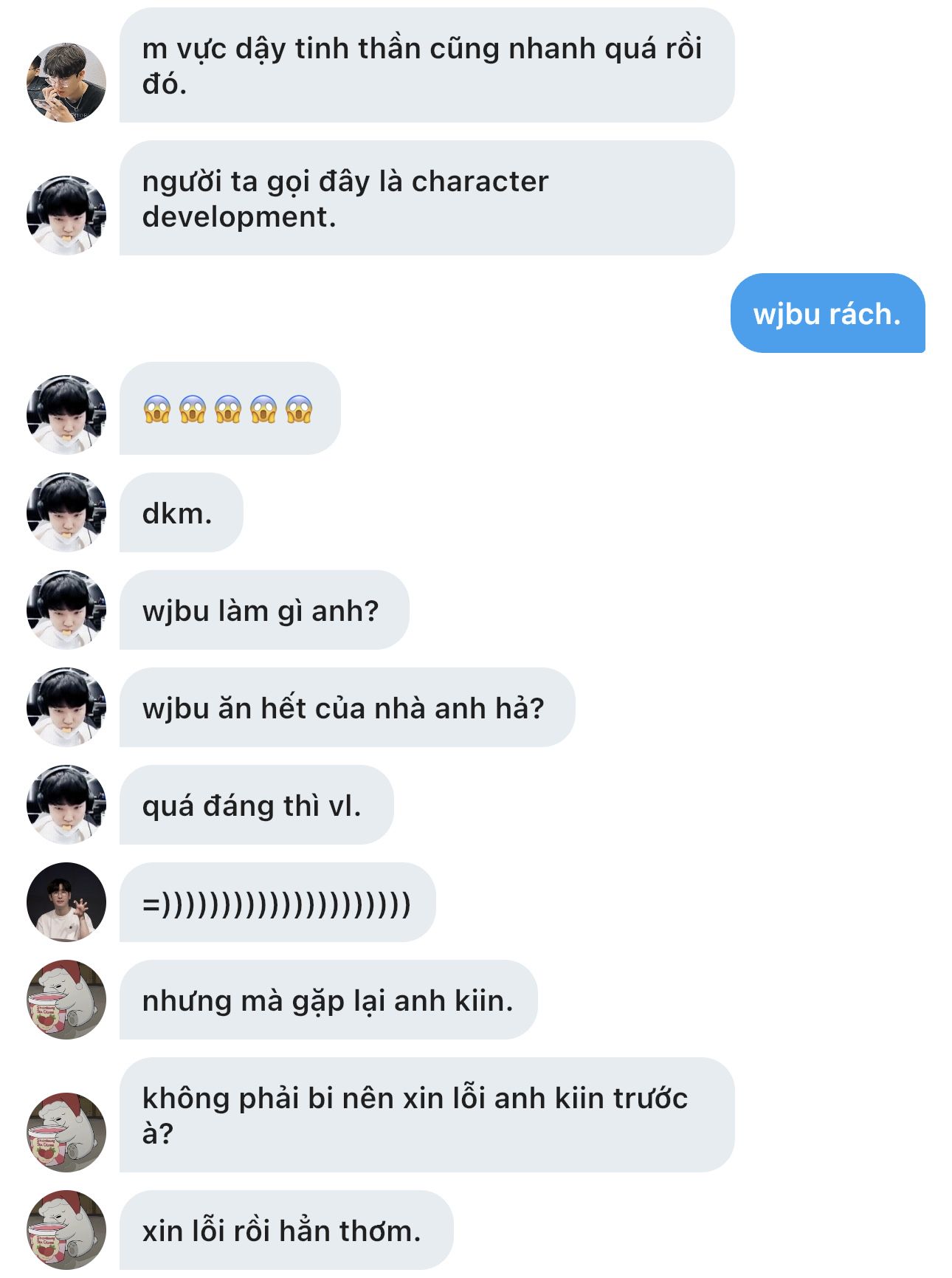Tap avatar next to 'nhưng mà gặp lại anh kiin'
This screenshot has height=1278, width=952.
(66, 999)
